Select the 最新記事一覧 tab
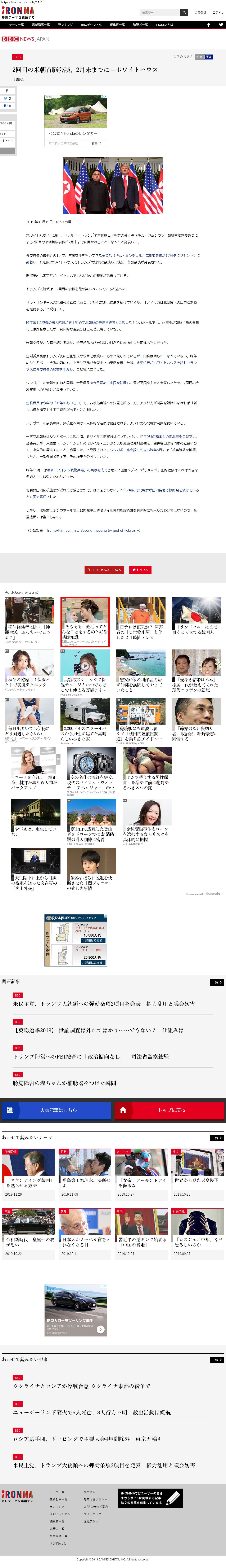The width and height of the screenshot is (226, 1568). pos(41,25)
